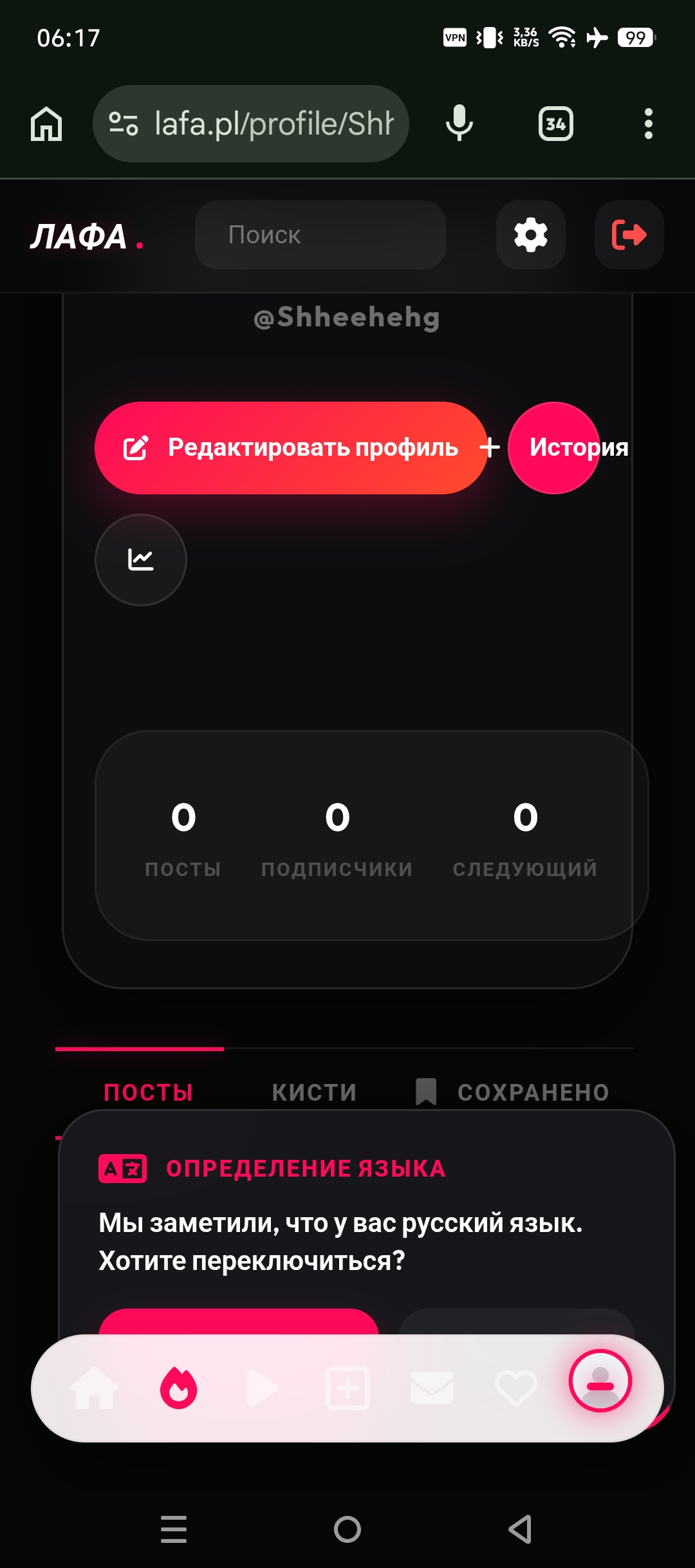This screenshot has height=1568, width=695.
Task: Create a new post with plus icon
Action: click(x=347, y=1388)
